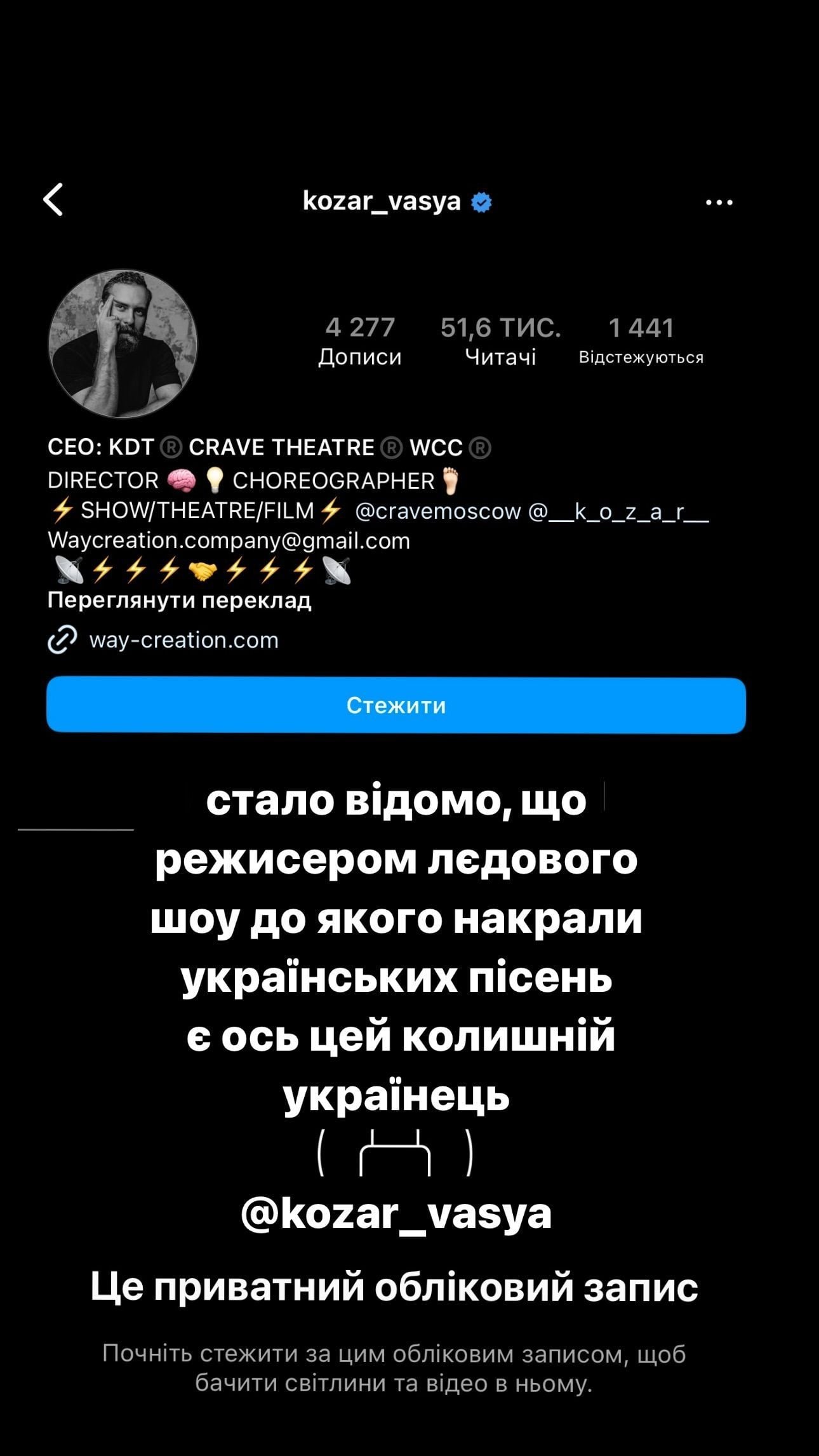Click the verified checkmark to view verification info
The image size is (819, 1456).
[x=480, y=201]
